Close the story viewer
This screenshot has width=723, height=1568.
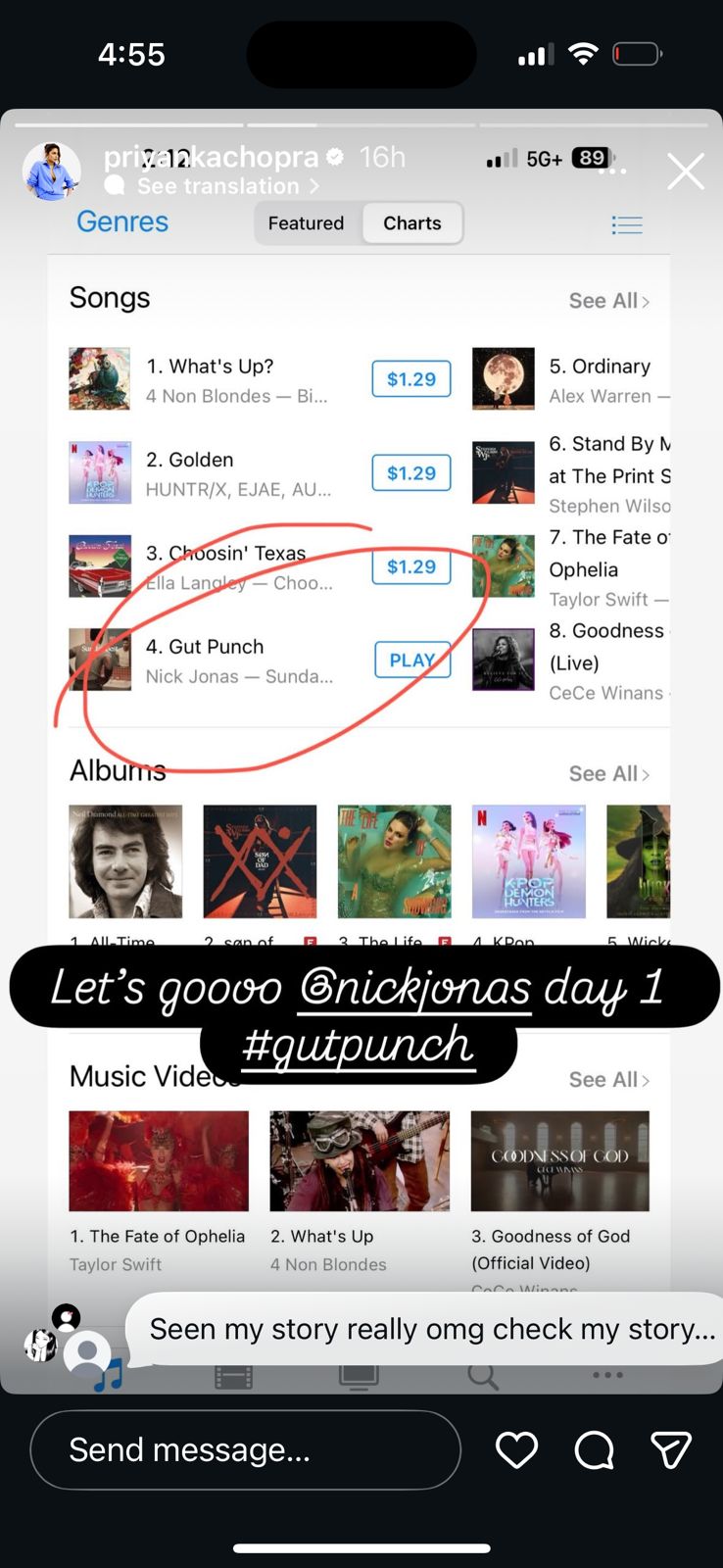pos(685,171)
